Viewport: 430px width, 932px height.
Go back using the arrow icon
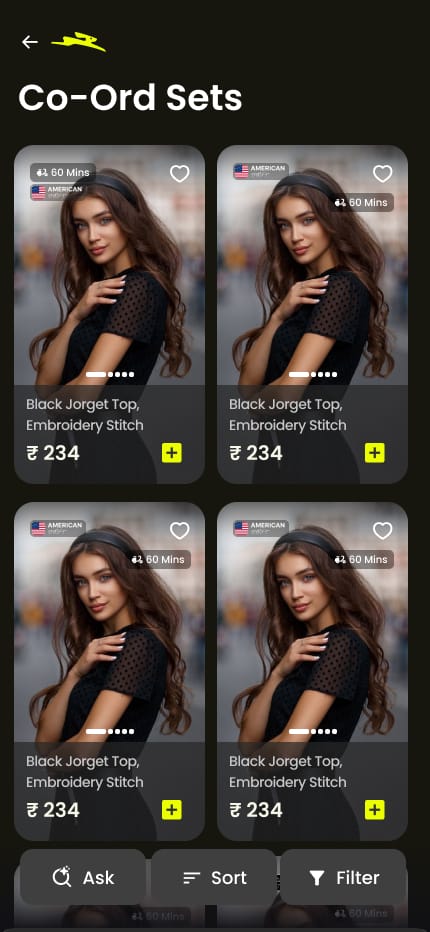pos(30,42)
